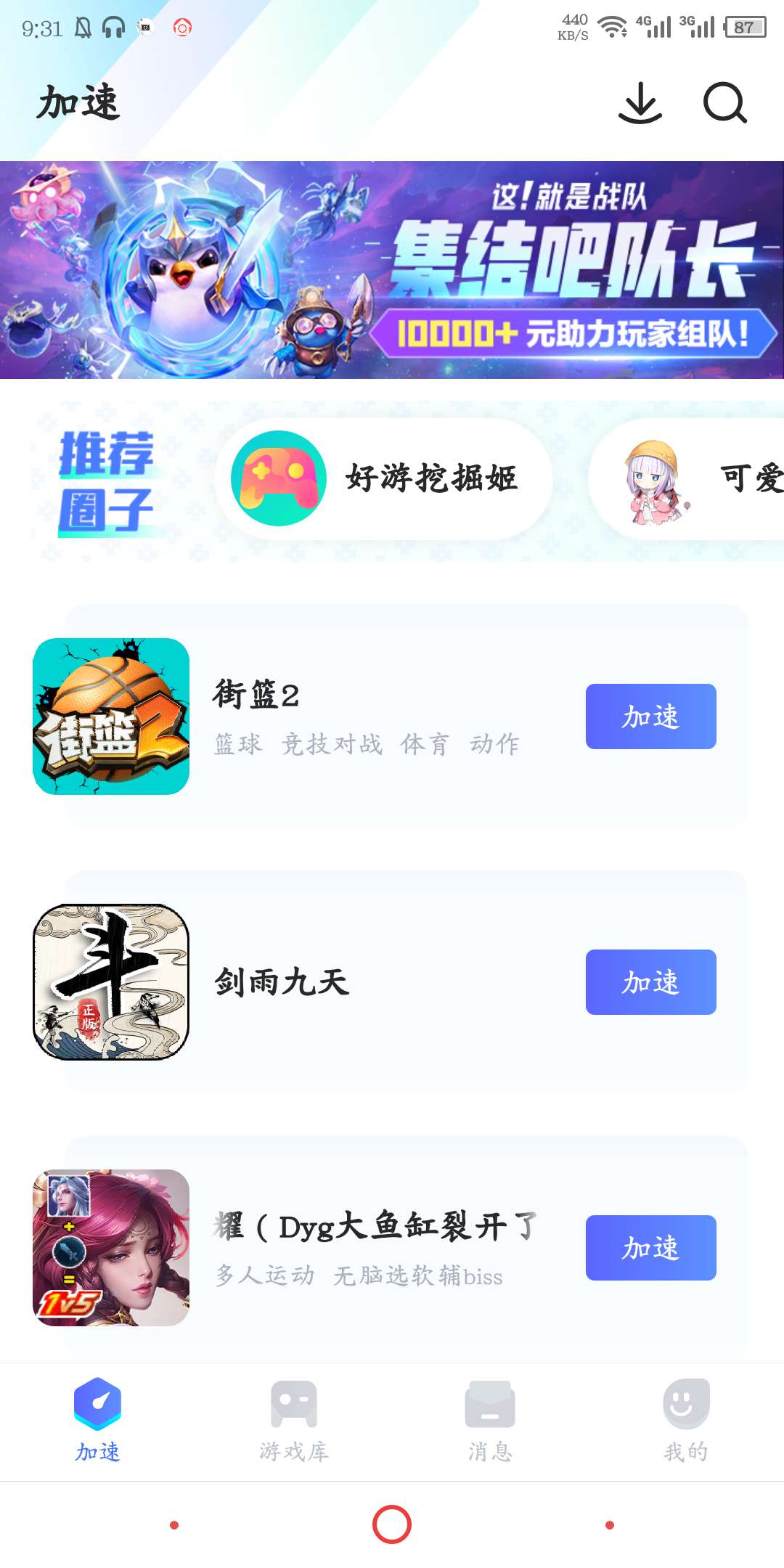Tap 加速 for 耀 (Dyg大鱼缸裂开了
The height and width of the screenshot is (1568, 784).
coord(650,1248)
